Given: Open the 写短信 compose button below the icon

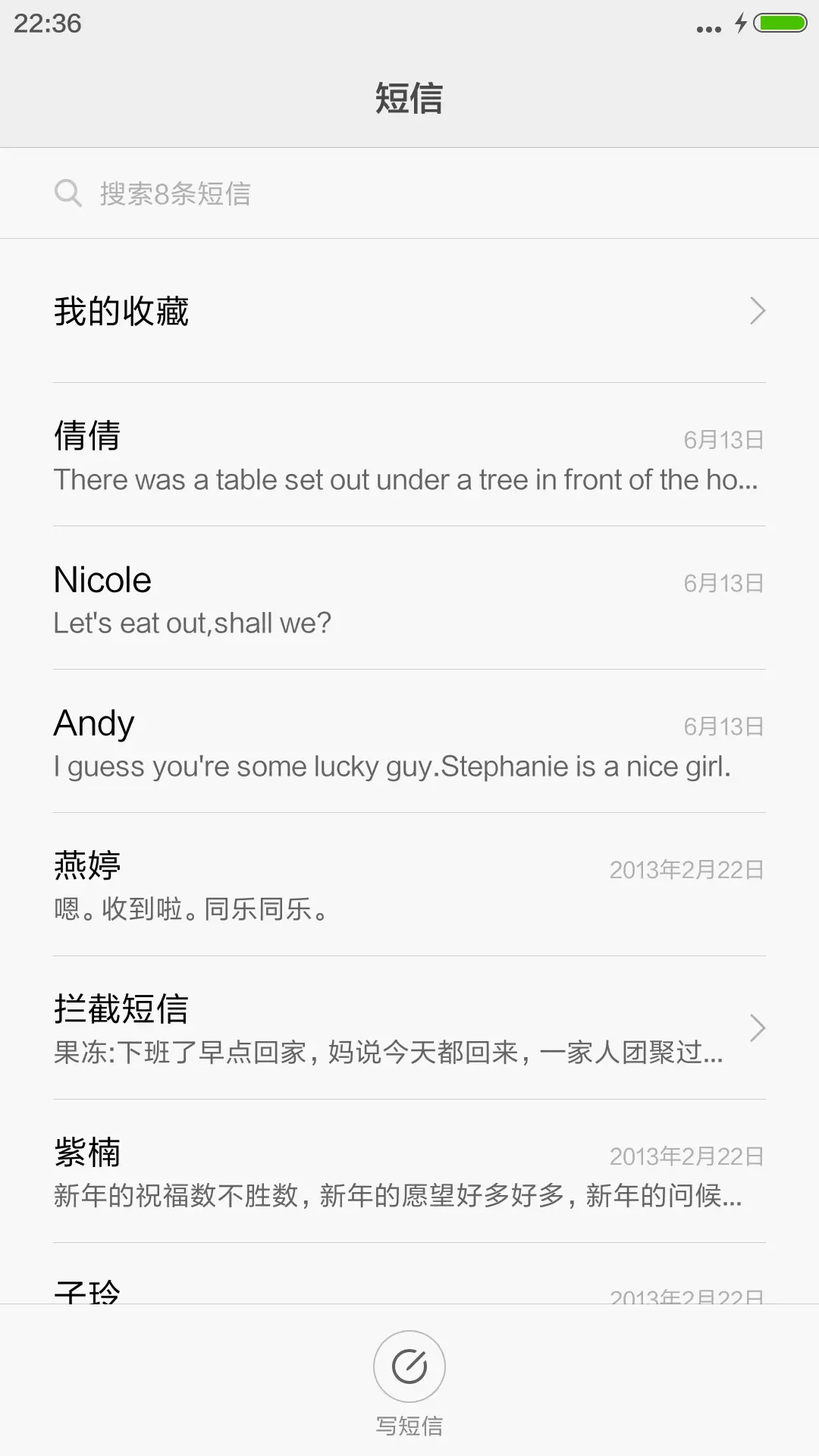Looking at the screenshot, I should coord(409,1424).
